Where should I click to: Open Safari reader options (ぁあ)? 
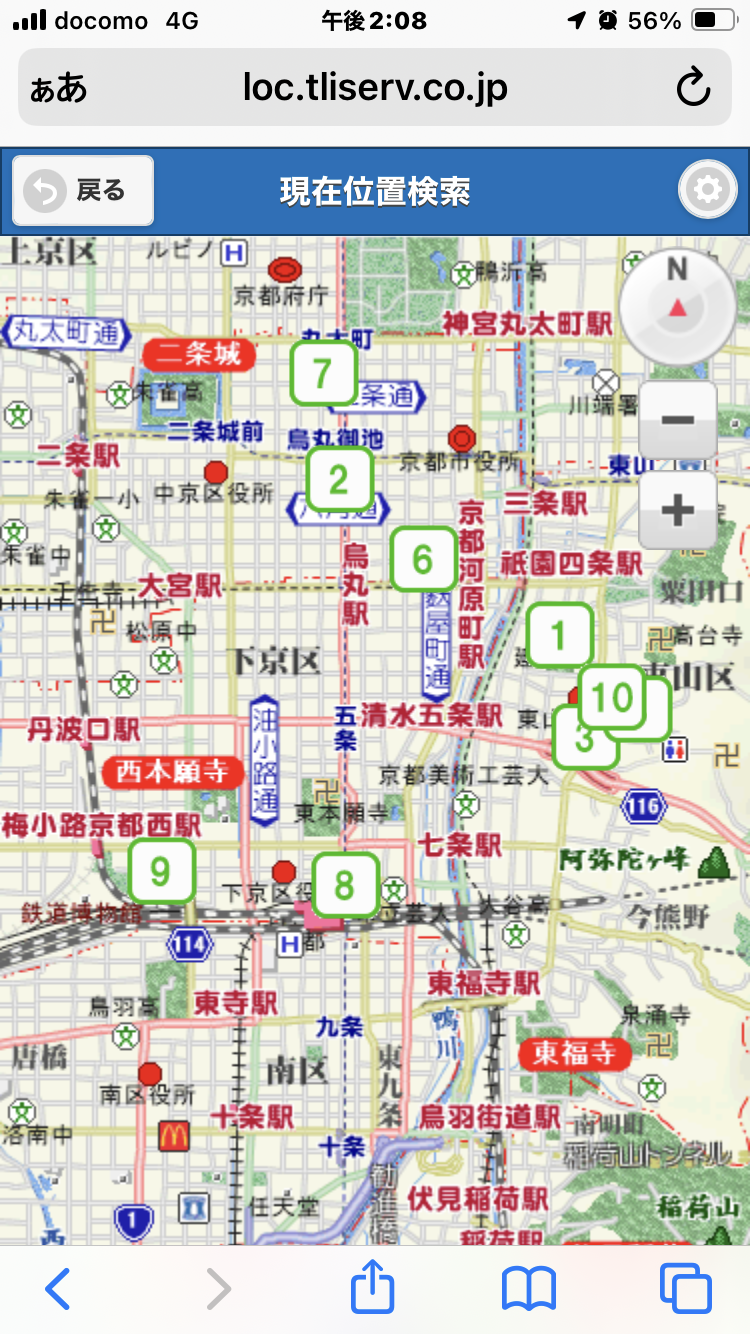click(x=59, y=88)
